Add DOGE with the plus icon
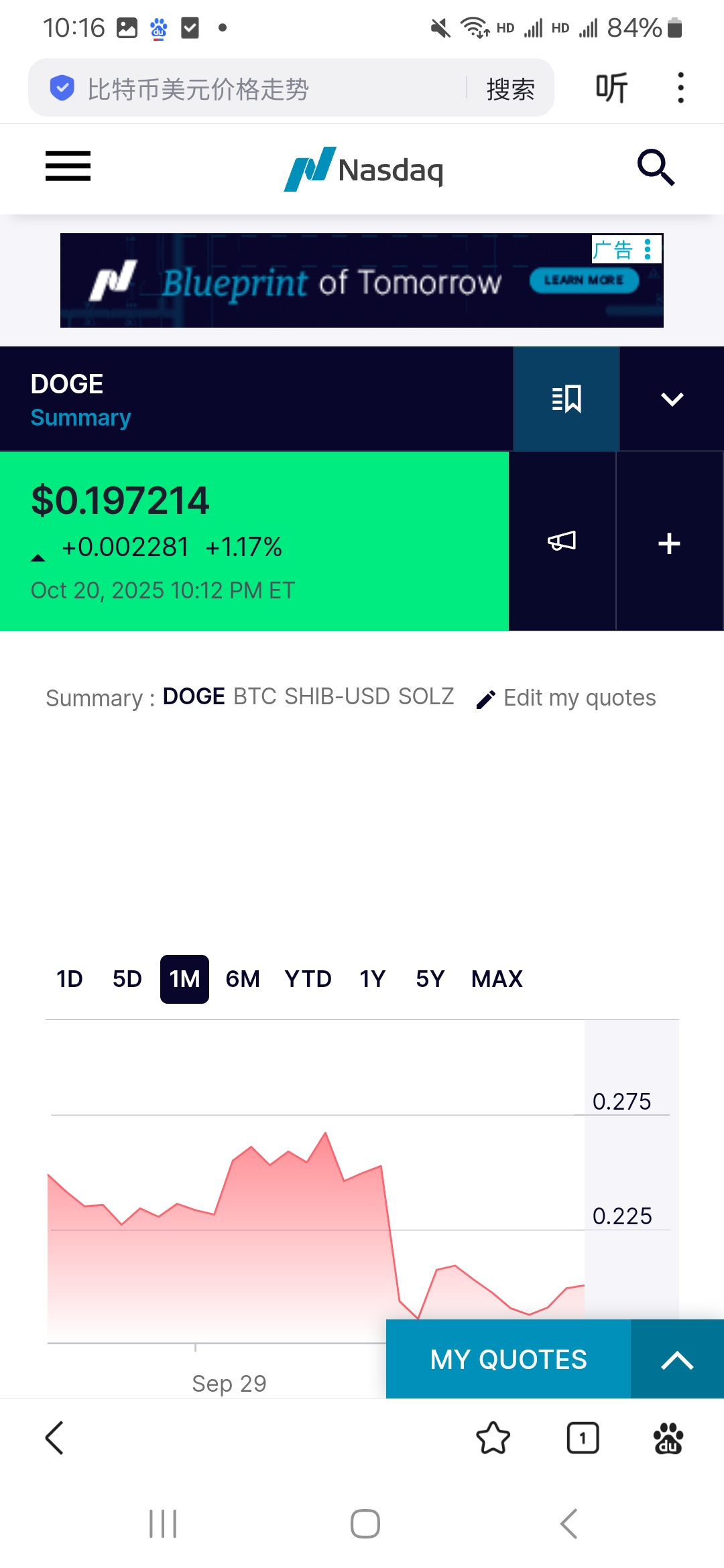This screenshot has width=724, height=1568. pos(669,542)
